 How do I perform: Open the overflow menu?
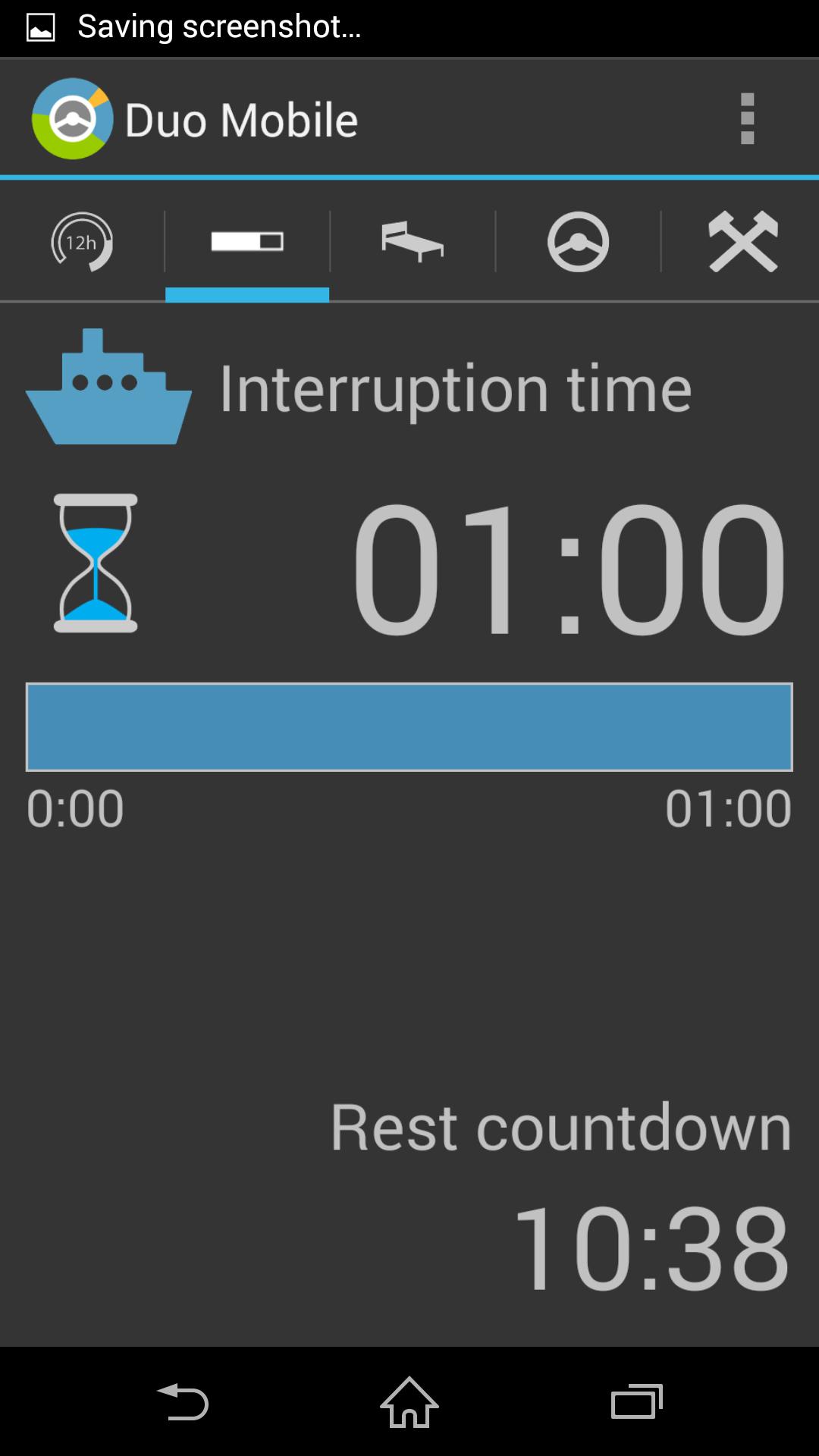(x=747, y=119)
